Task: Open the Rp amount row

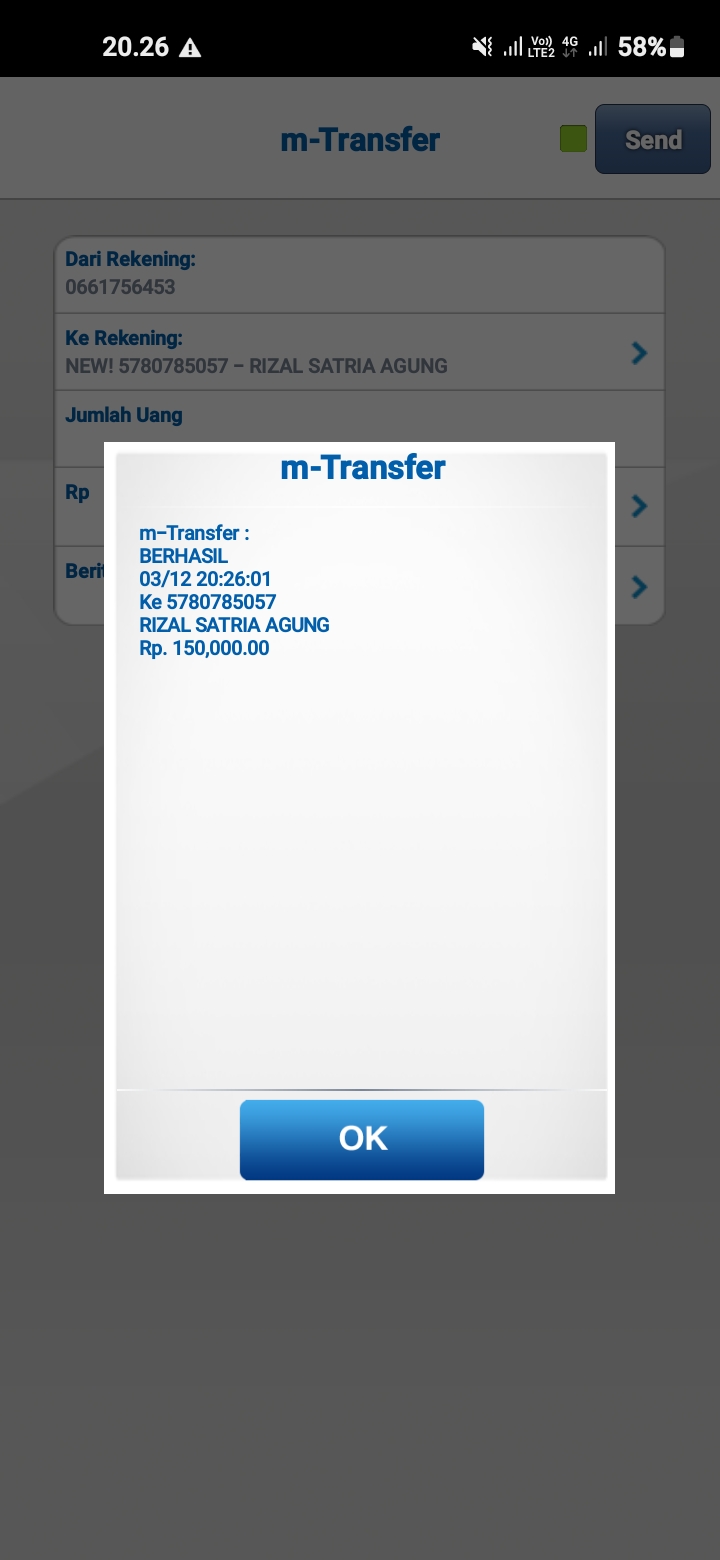Action: 638,506
